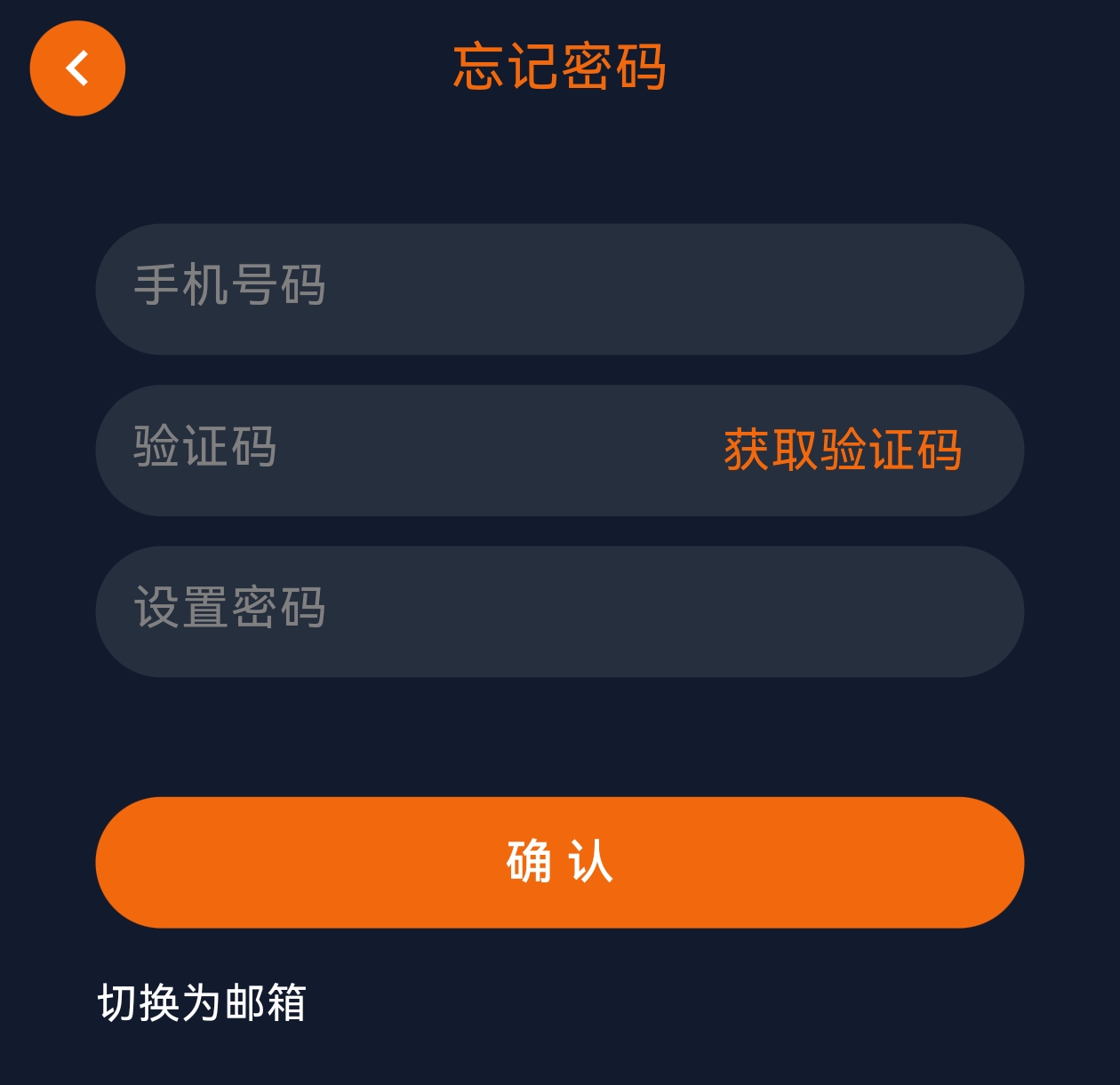Focus the 验证码 verification code field
Screen dimensions: 1120x1085
[400, 450]
